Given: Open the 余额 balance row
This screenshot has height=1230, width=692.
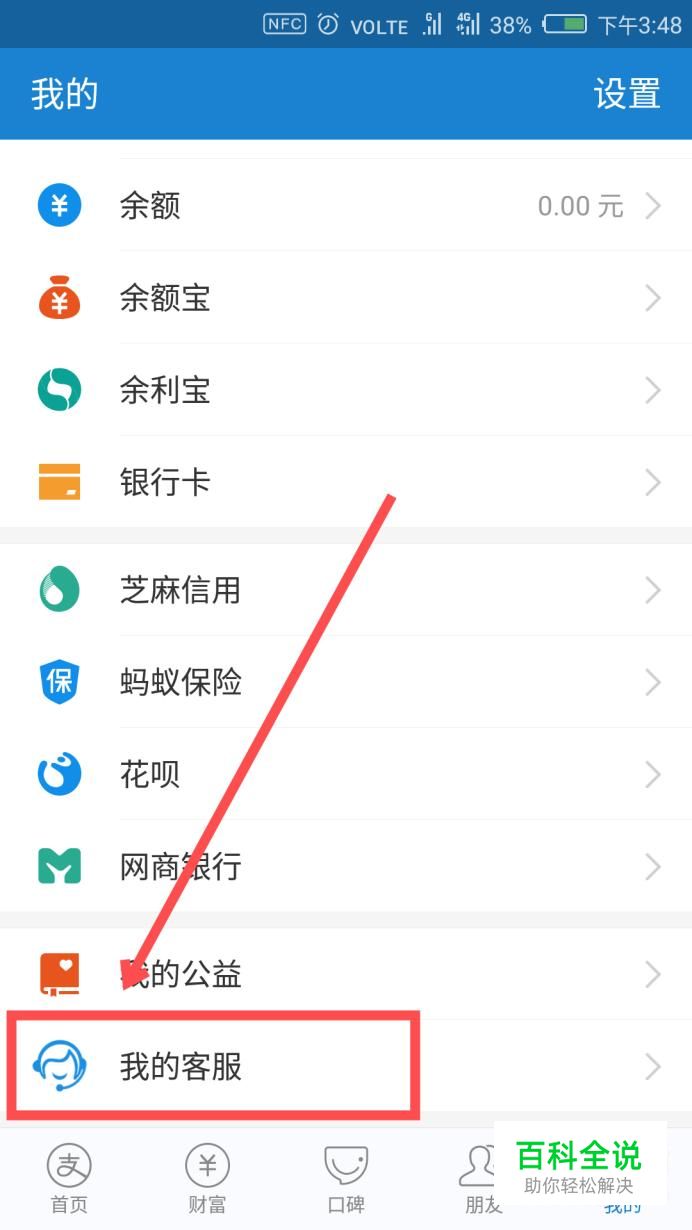Looking at the screenshot, I should [x=346, y=206].
